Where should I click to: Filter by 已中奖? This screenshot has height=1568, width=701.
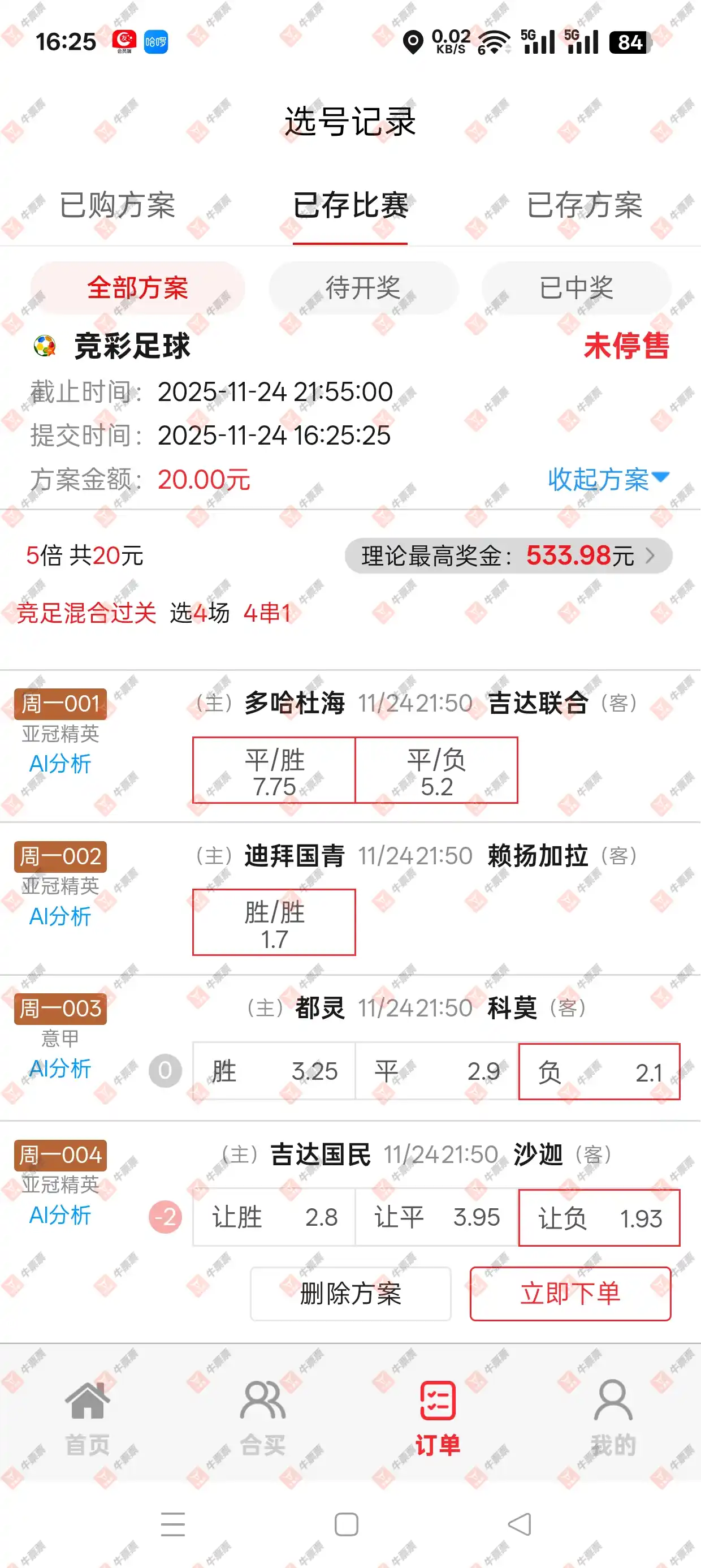576,288
